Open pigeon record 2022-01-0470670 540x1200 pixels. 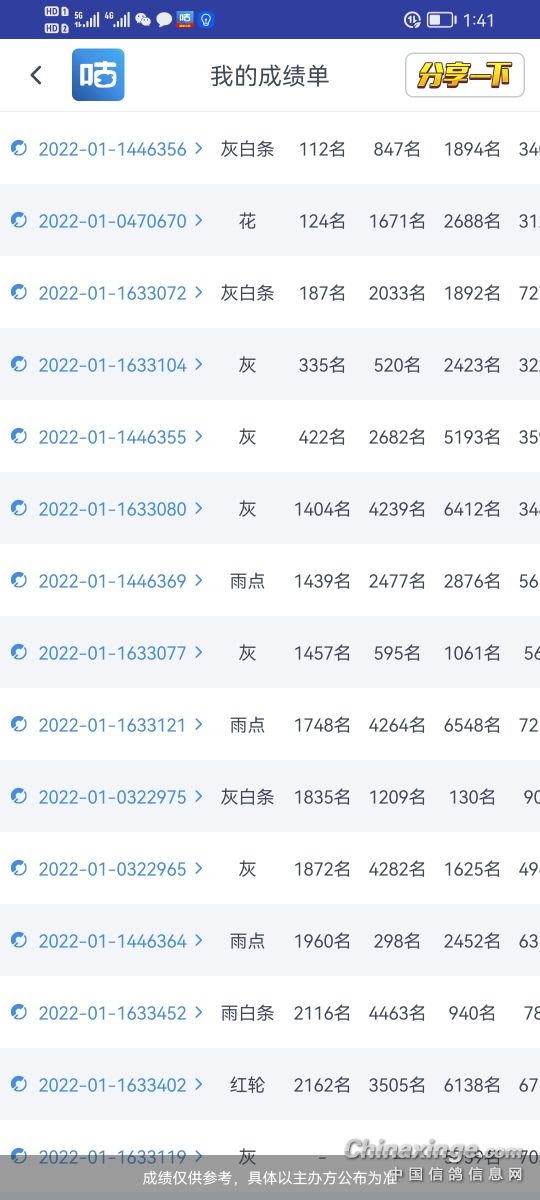113,221
